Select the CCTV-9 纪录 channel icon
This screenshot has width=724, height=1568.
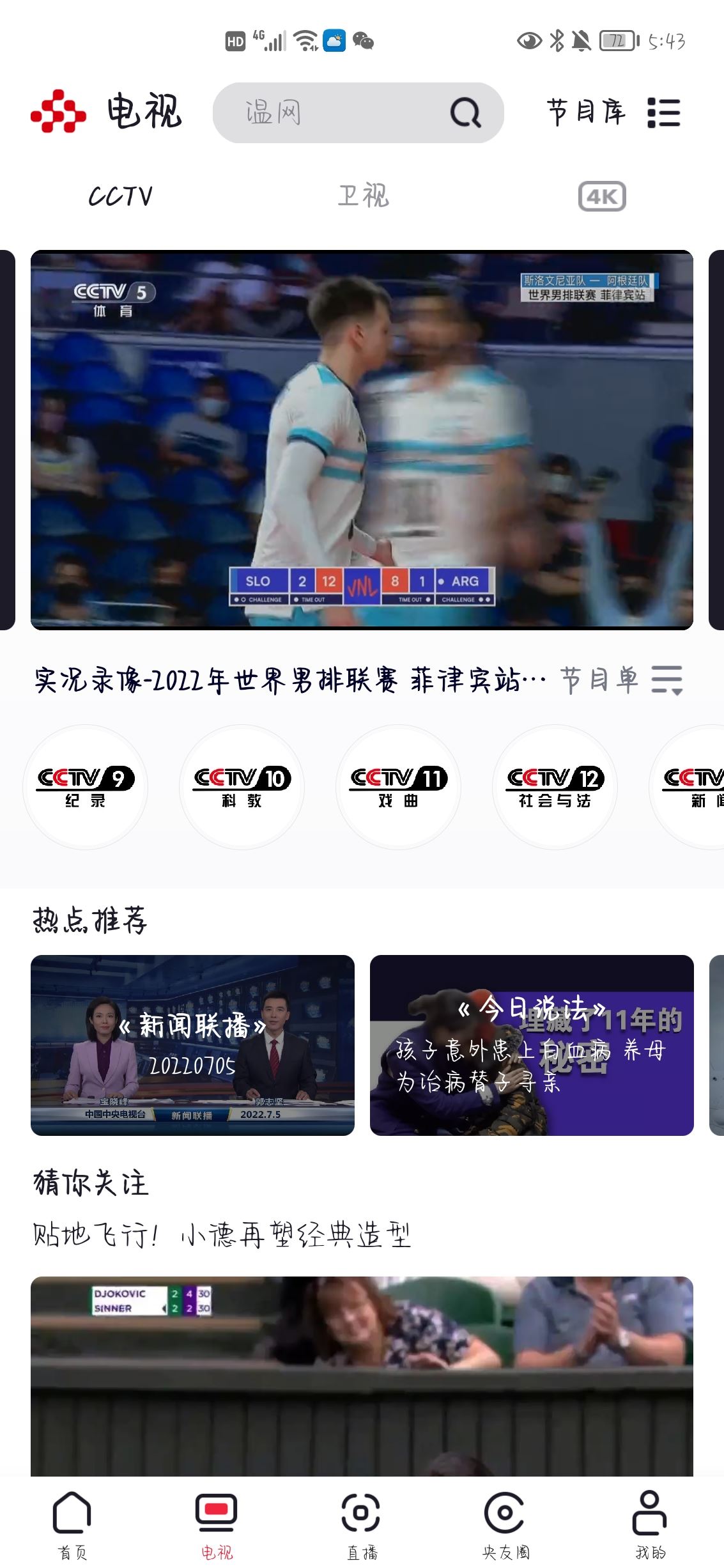tap(85, 788)
